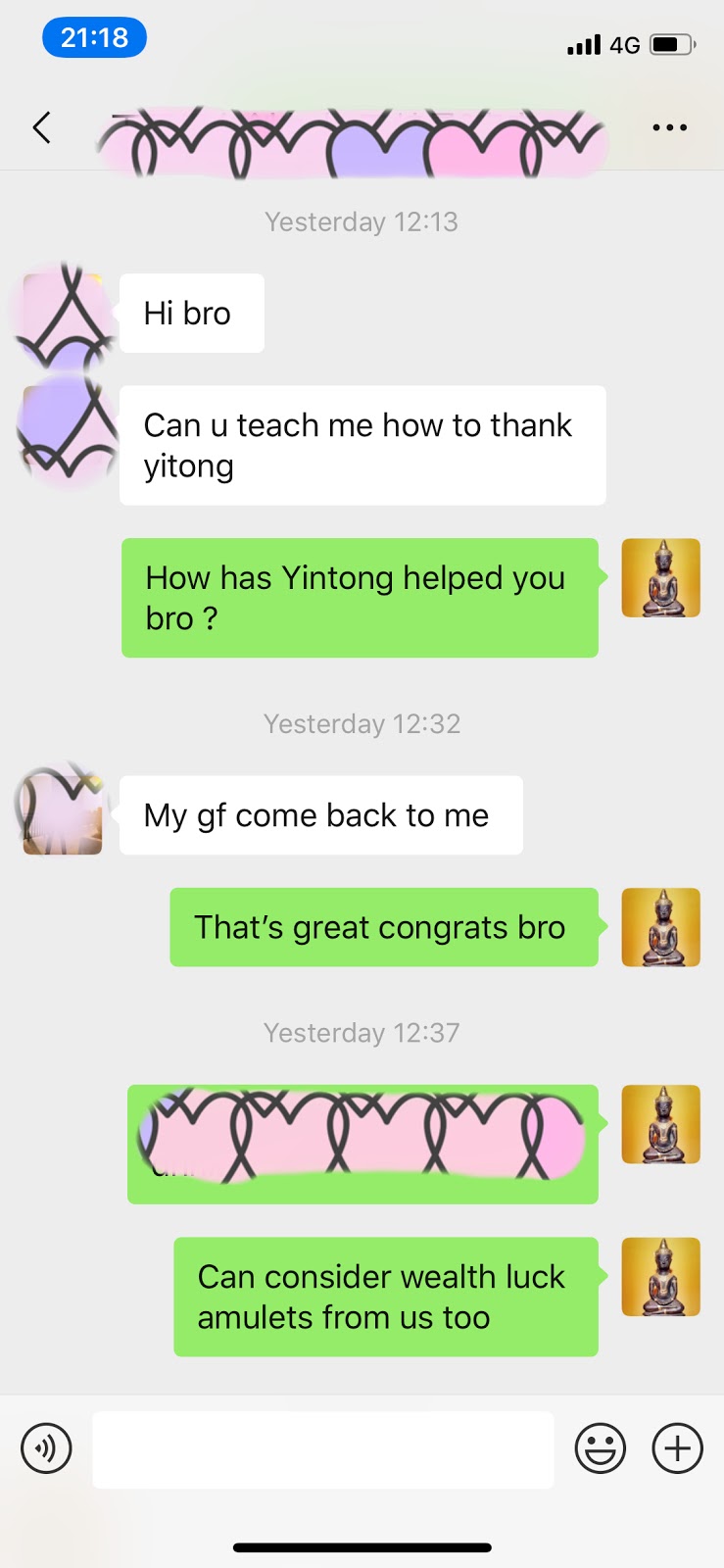Image resolution: width=724 pixels, height=1568 pixels.
Task: Open sender's avatar beside "Hi bro"
Action: tap(63, 314)
